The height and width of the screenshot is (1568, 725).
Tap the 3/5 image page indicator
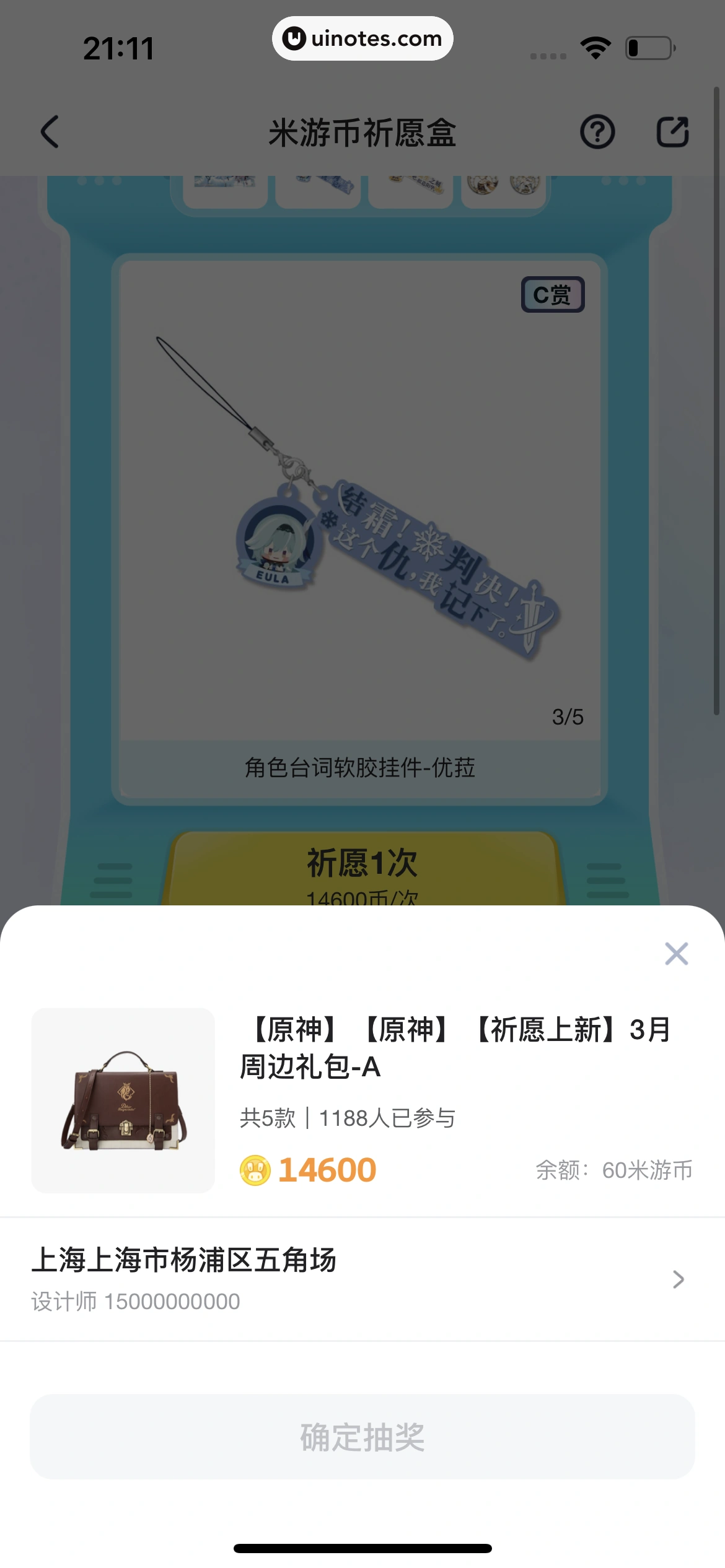567,716
